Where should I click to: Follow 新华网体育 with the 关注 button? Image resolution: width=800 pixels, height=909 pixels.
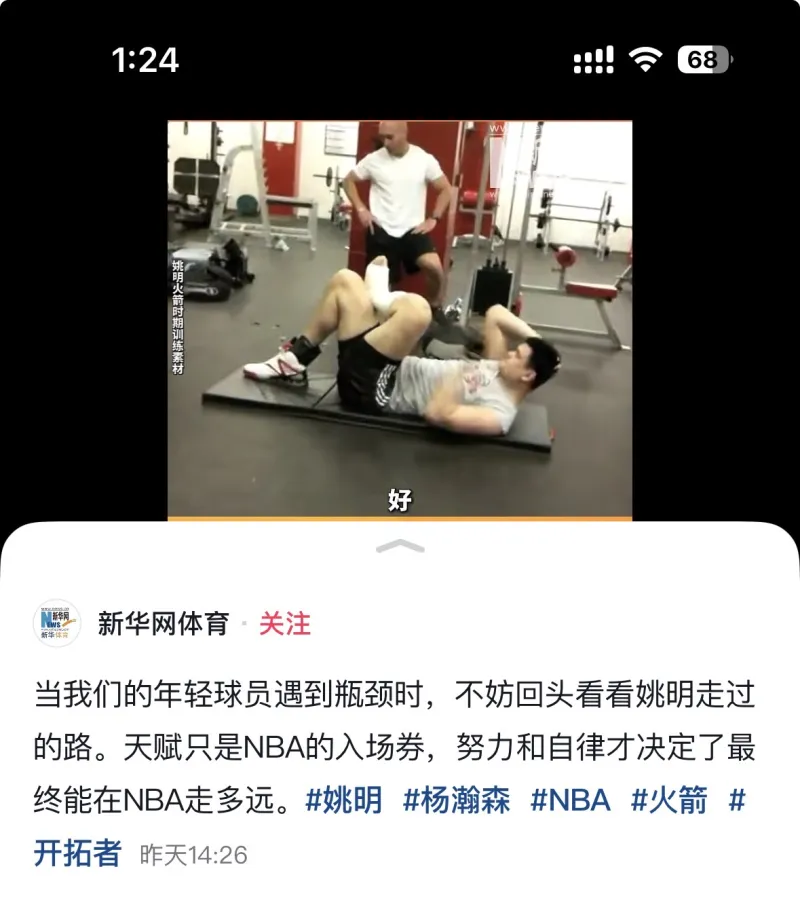285,624
